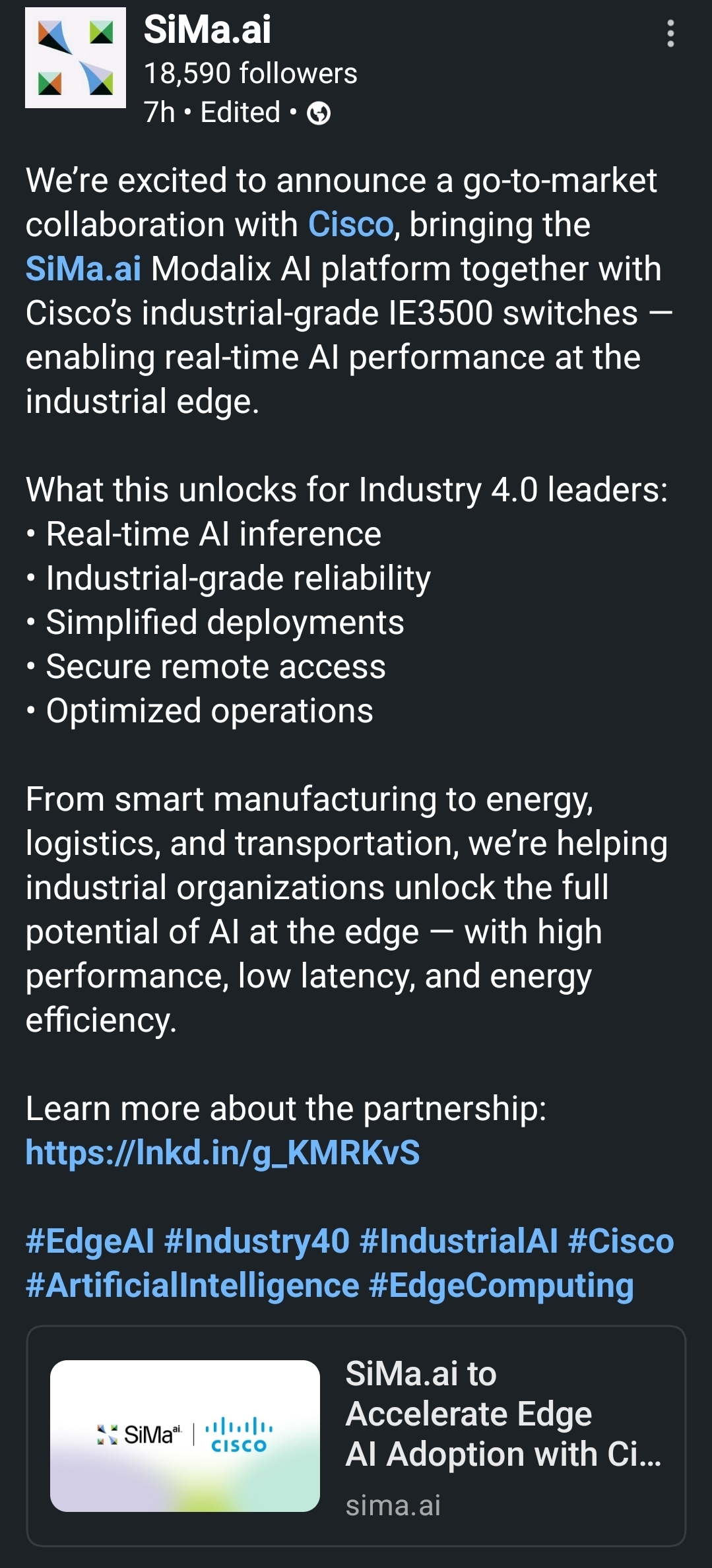Open the sima.ai article preview card
The image size is (712, 1568).
tap(356, 1435)
